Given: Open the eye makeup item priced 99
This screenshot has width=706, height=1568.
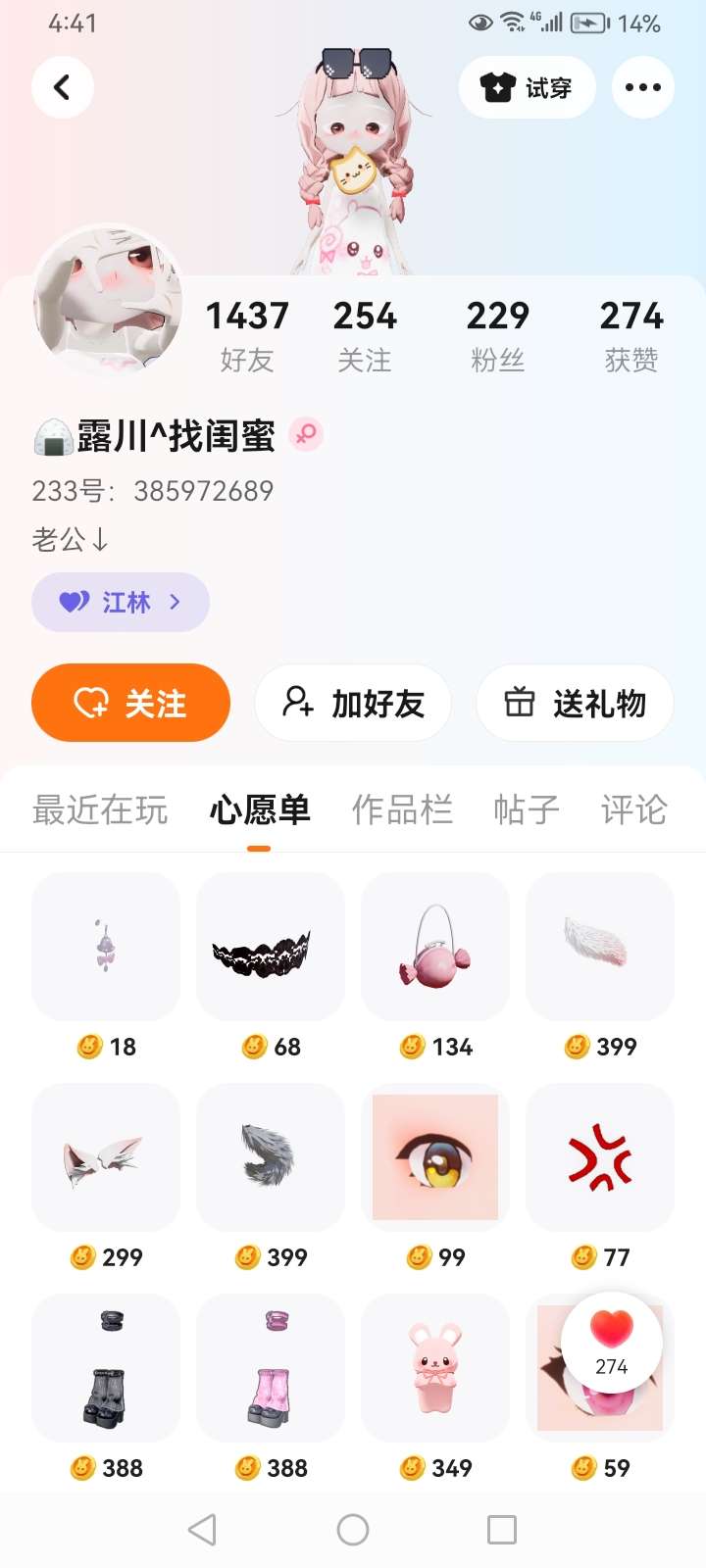Looking at the screenshot, I should [435, 1157].
